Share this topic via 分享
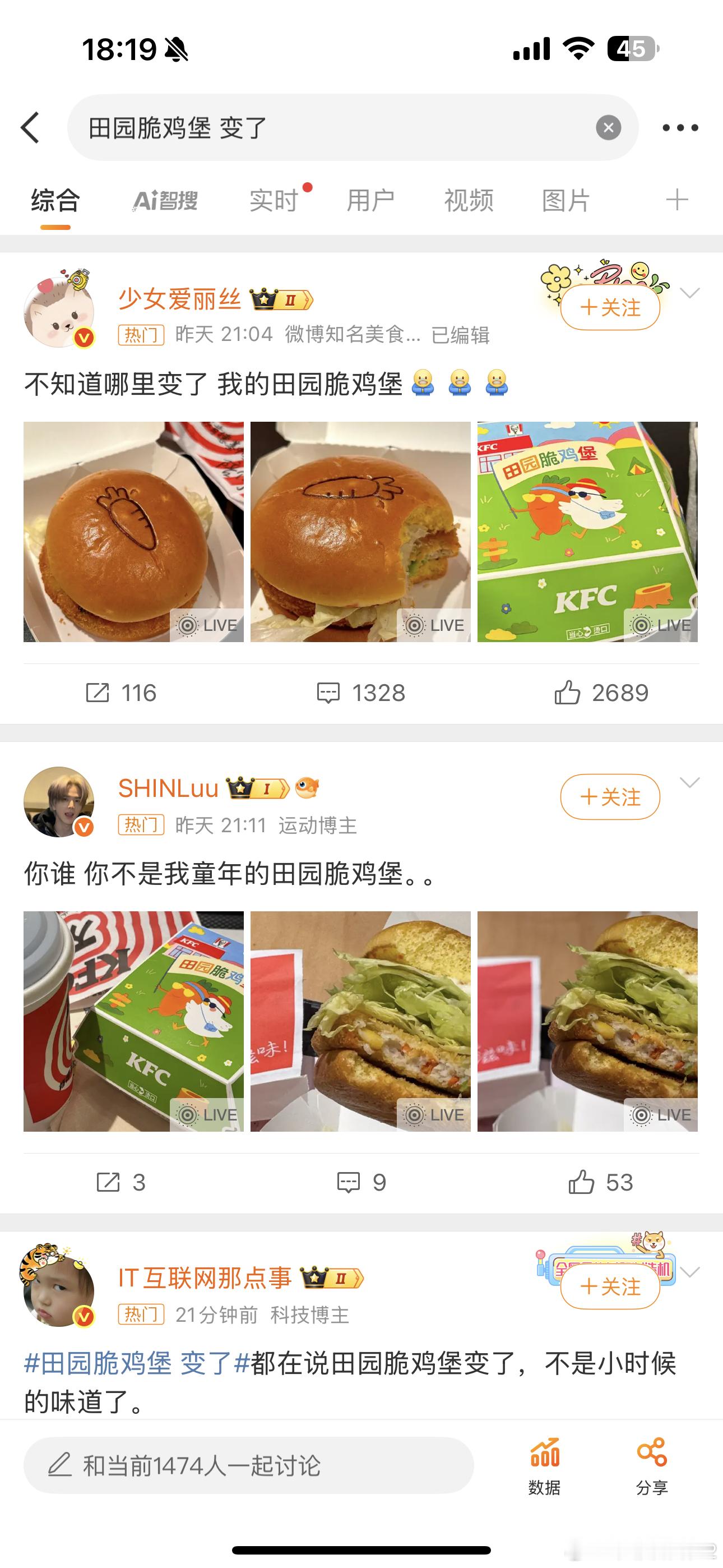Viewport: 723px width, 1568px height. point(652,1466)
